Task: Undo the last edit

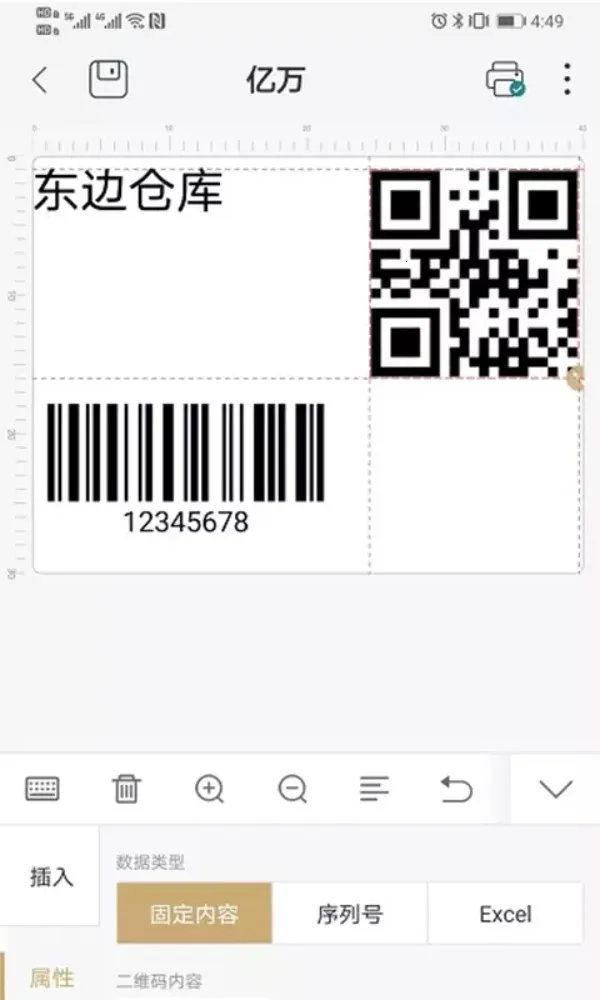Action: (x=456, y=789)
